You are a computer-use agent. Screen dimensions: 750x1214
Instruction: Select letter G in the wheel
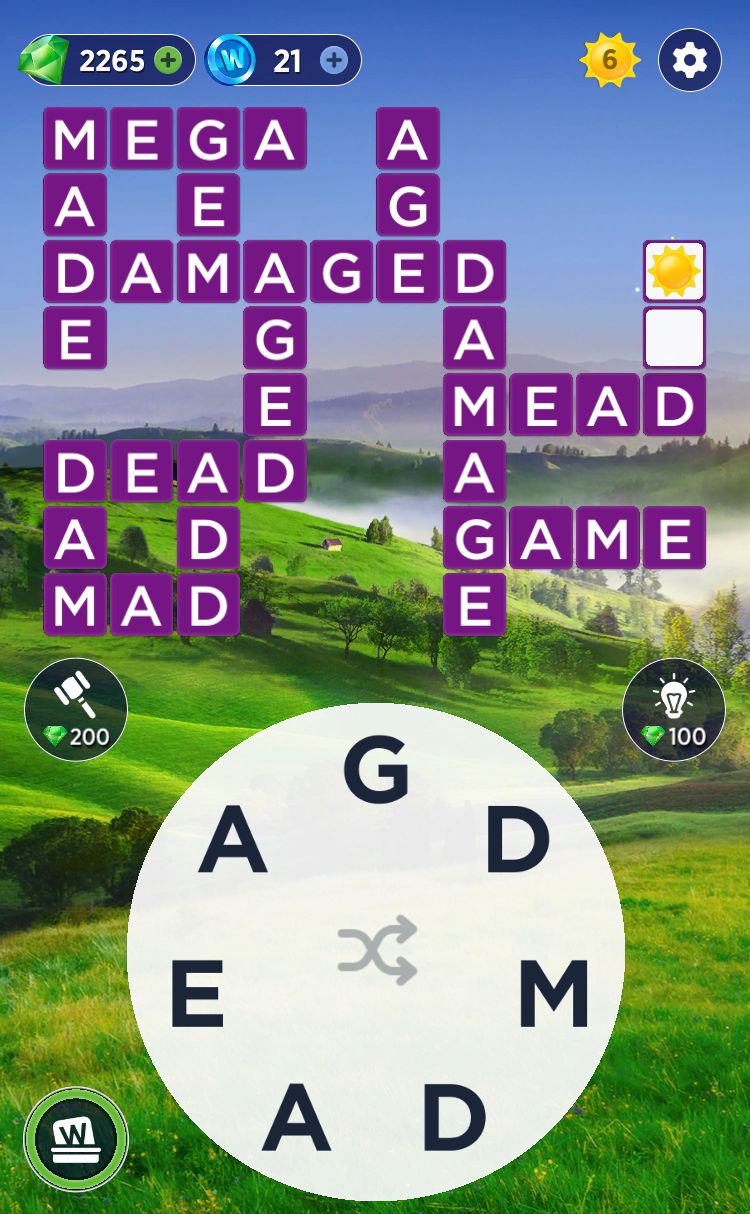[x=376, y=772]
